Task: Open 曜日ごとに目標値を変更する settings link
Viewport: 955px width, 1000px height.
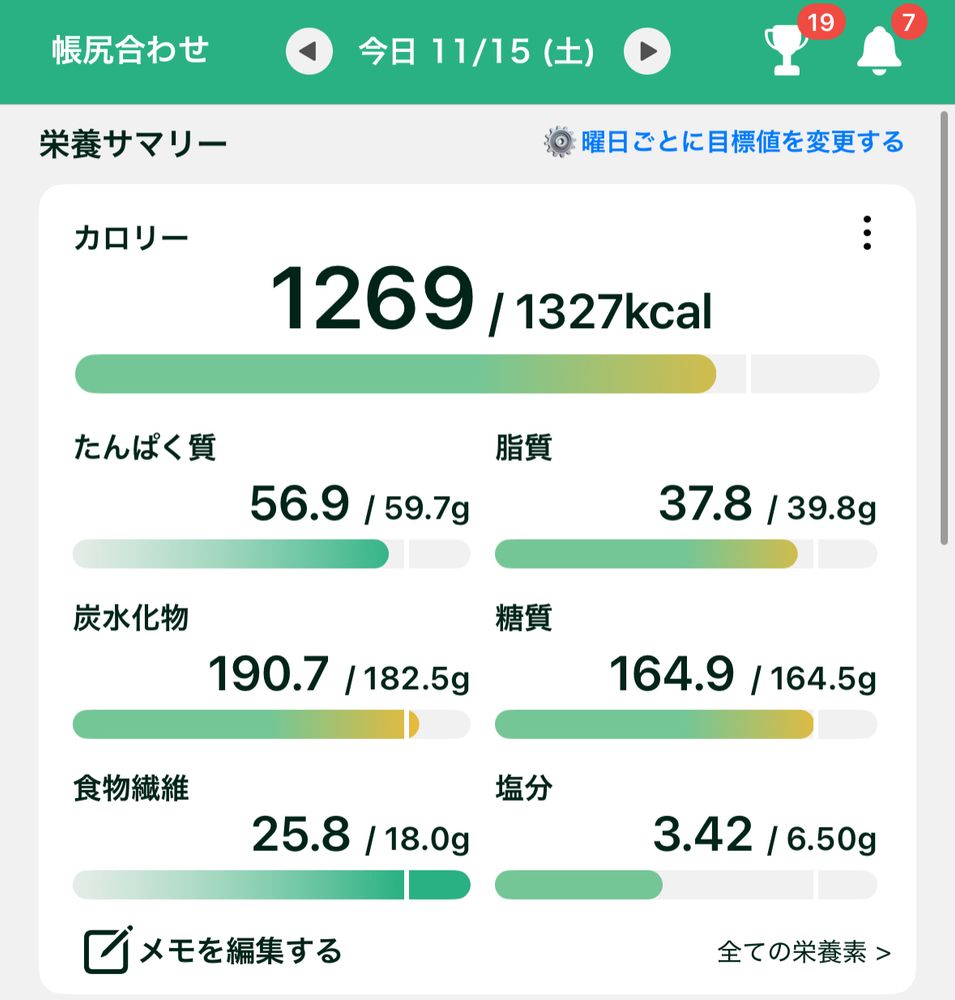Action: [723, 142]
